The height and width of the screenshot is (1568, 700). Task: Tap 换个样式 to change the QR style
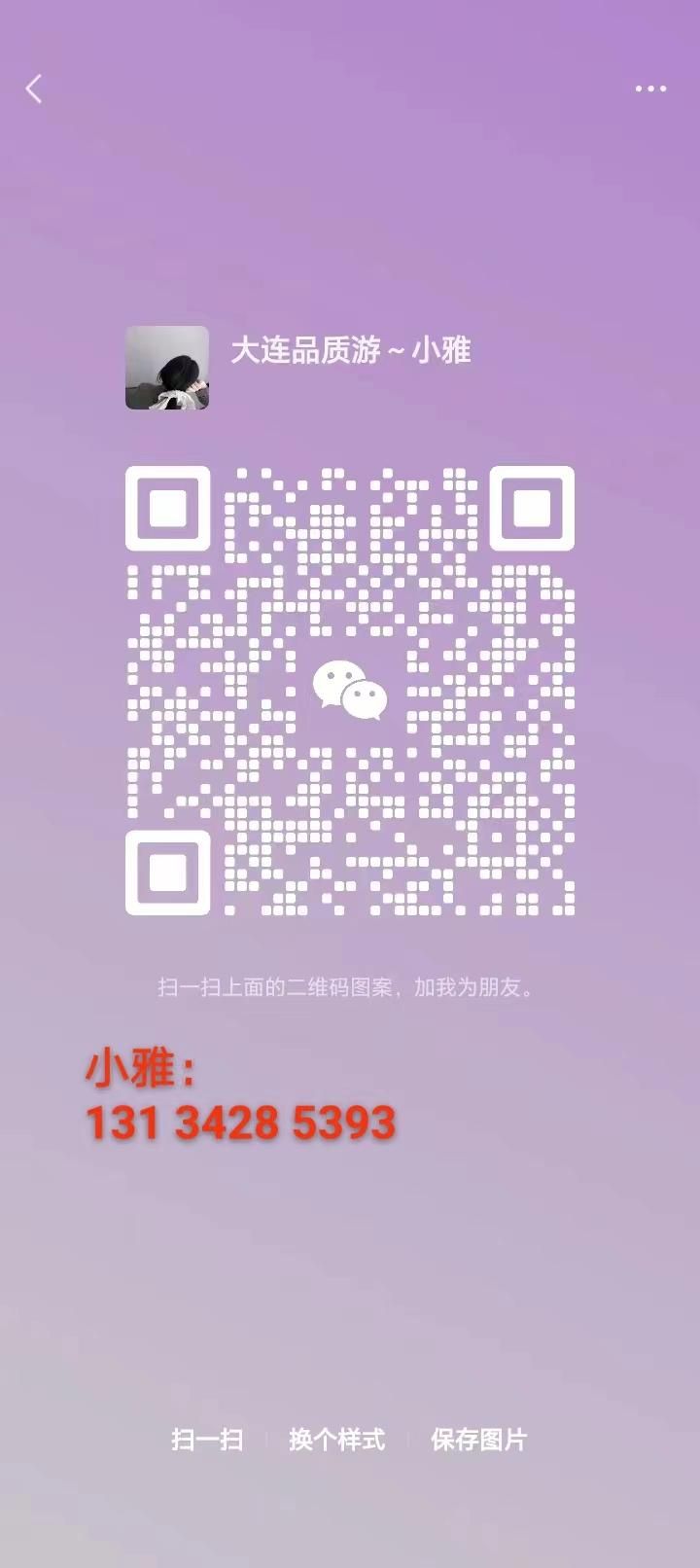[336, 1440]
